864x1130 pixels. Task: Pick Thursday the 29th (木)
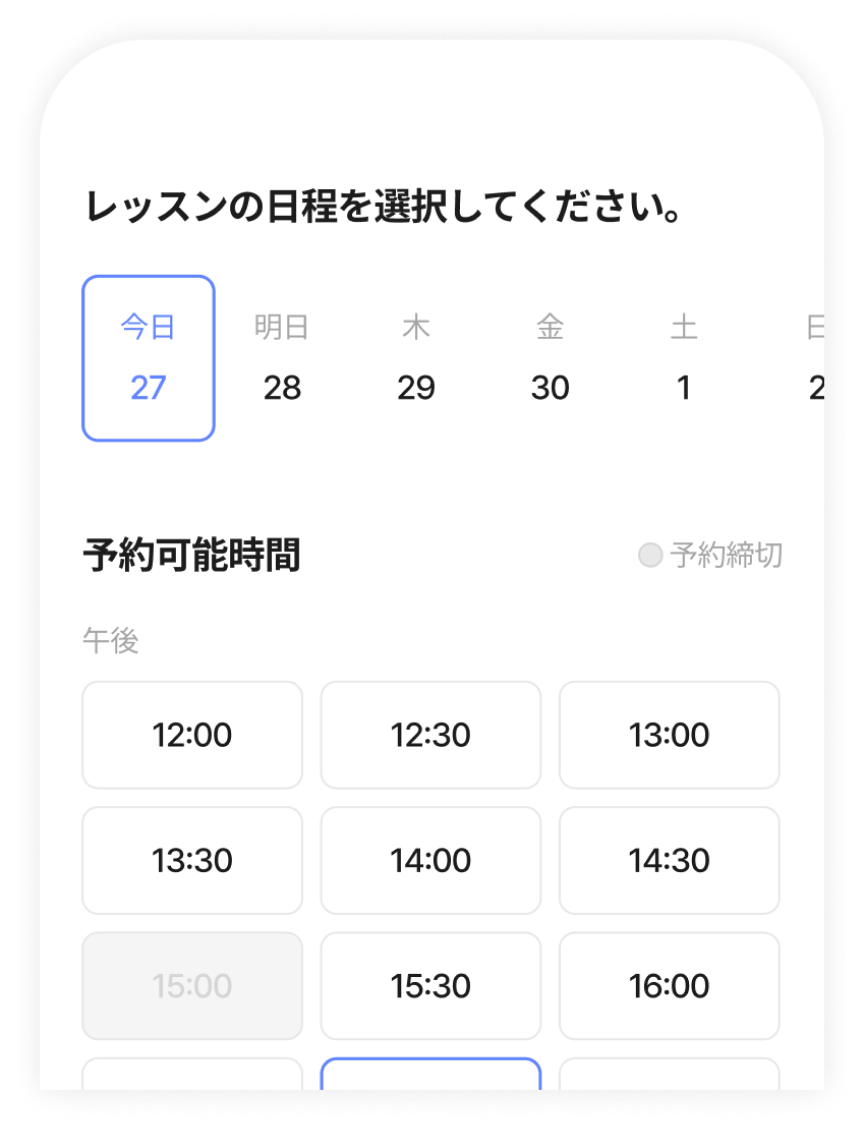pyautogui.click(x=416, y=358)
